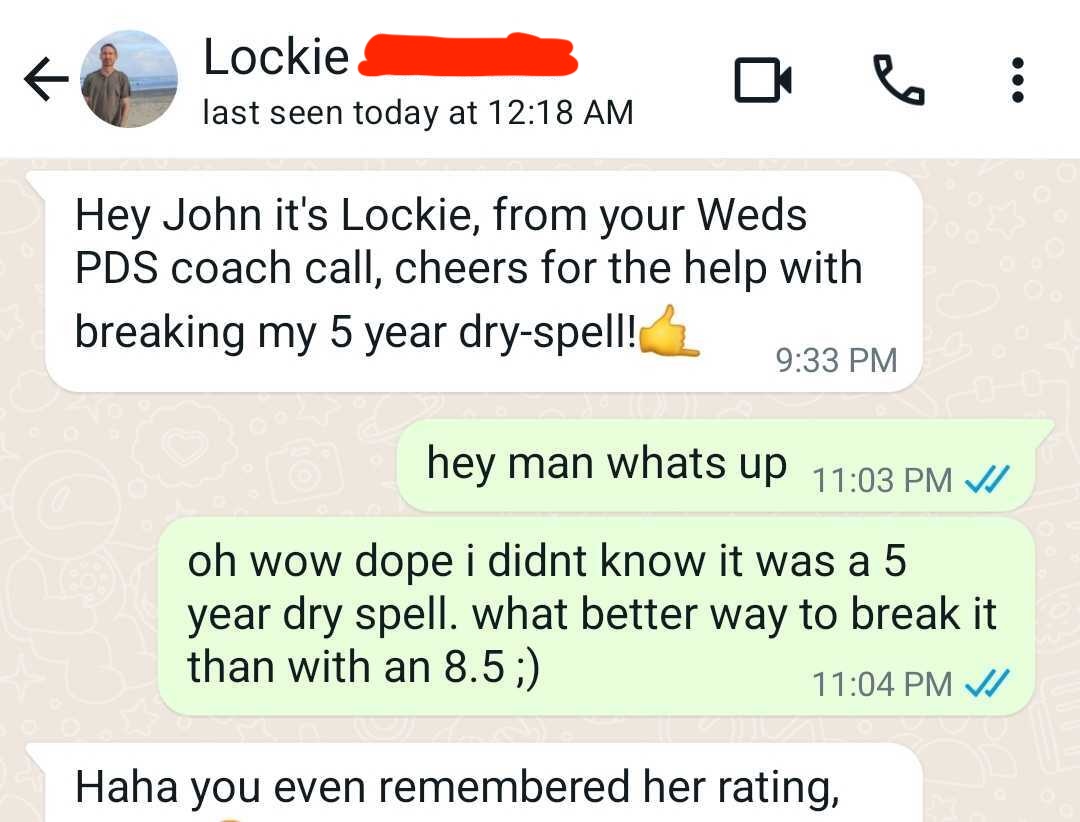
Task: Start a video call with Lockie
Action: click(763, 80)
